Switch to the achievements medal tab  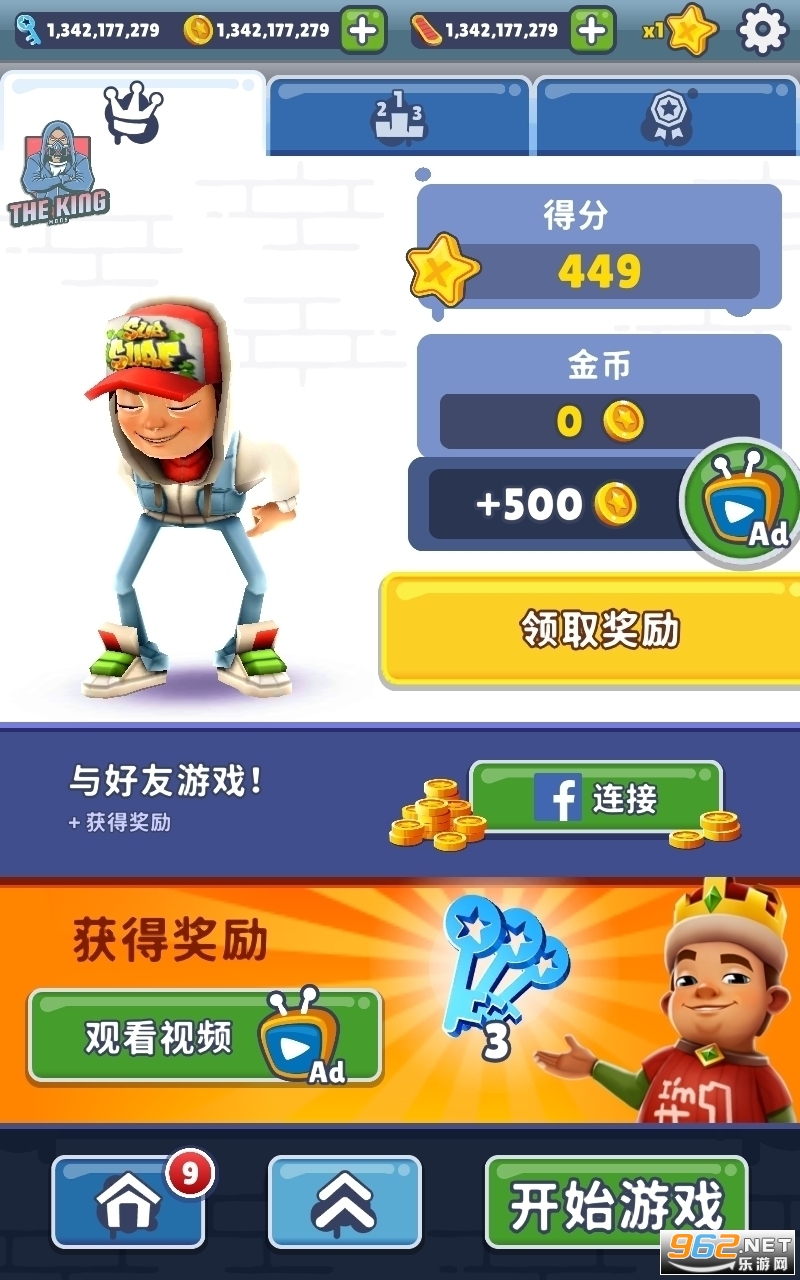(664, 118)
